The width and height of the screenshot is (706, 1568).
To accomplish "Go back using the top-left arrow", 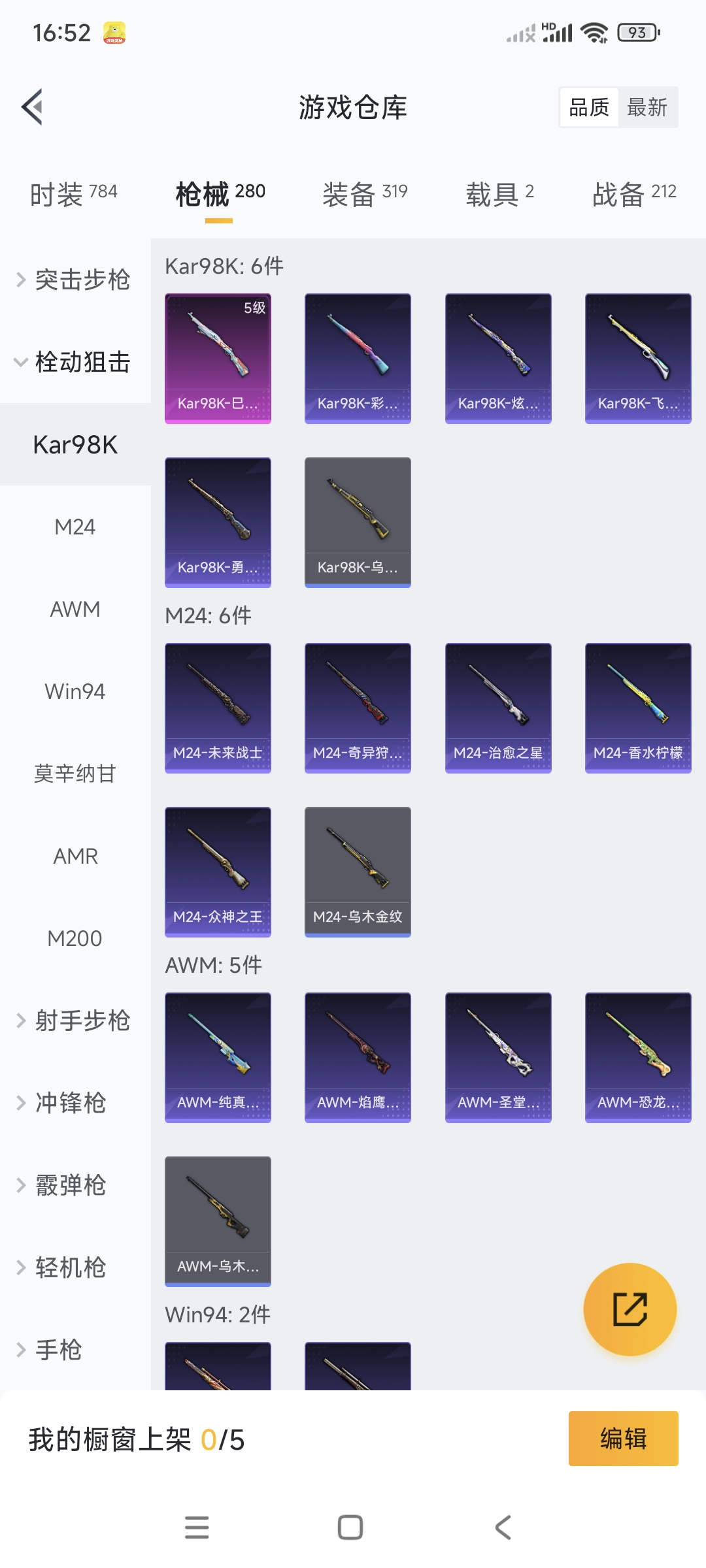I will pyautogui.click(x=33, y=106).
